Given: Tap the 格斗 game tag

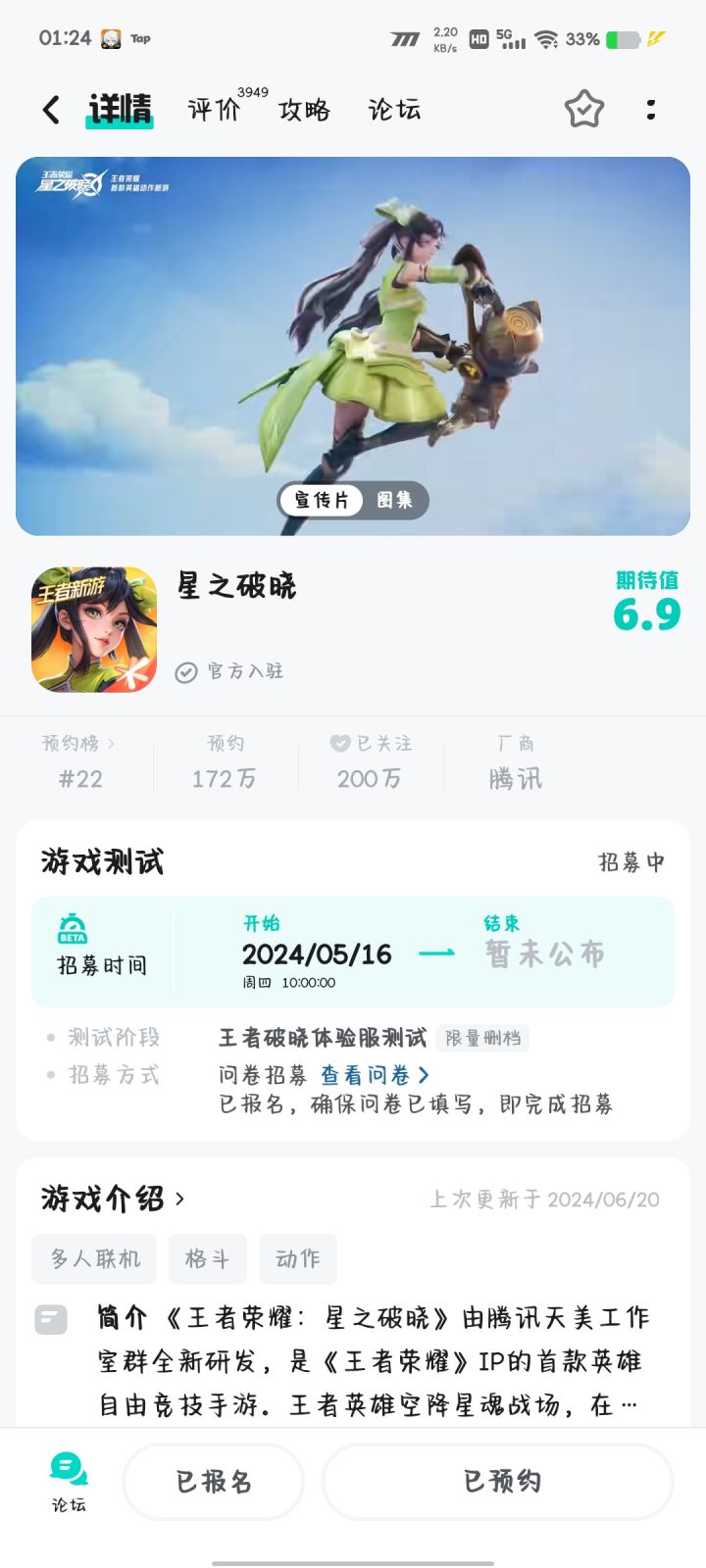Looking at the screenshot, I should pyautogui.click(x=207, y=1259).
